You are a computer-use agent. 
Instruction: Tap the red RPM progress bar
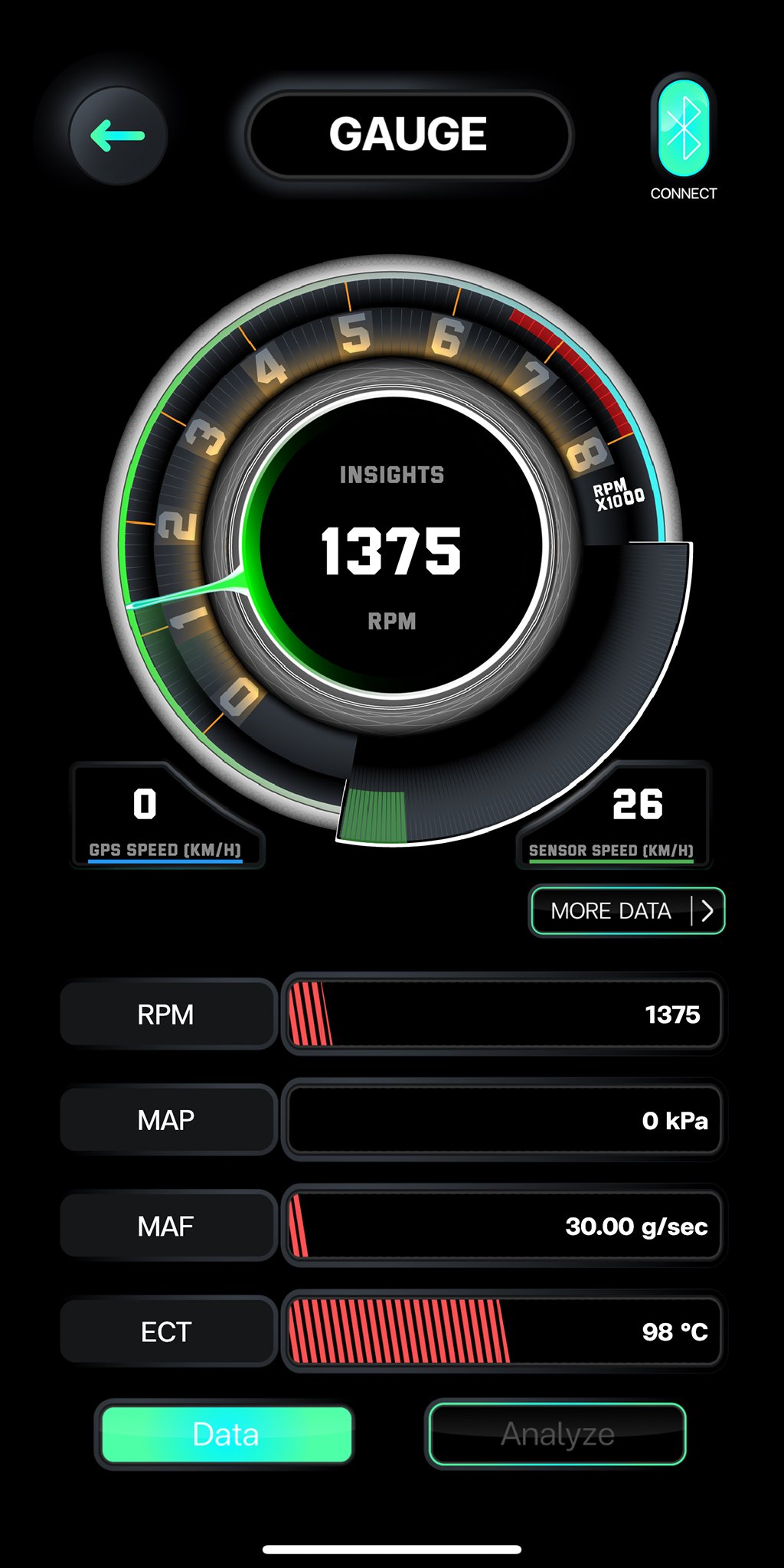(x=309, y=1013)
